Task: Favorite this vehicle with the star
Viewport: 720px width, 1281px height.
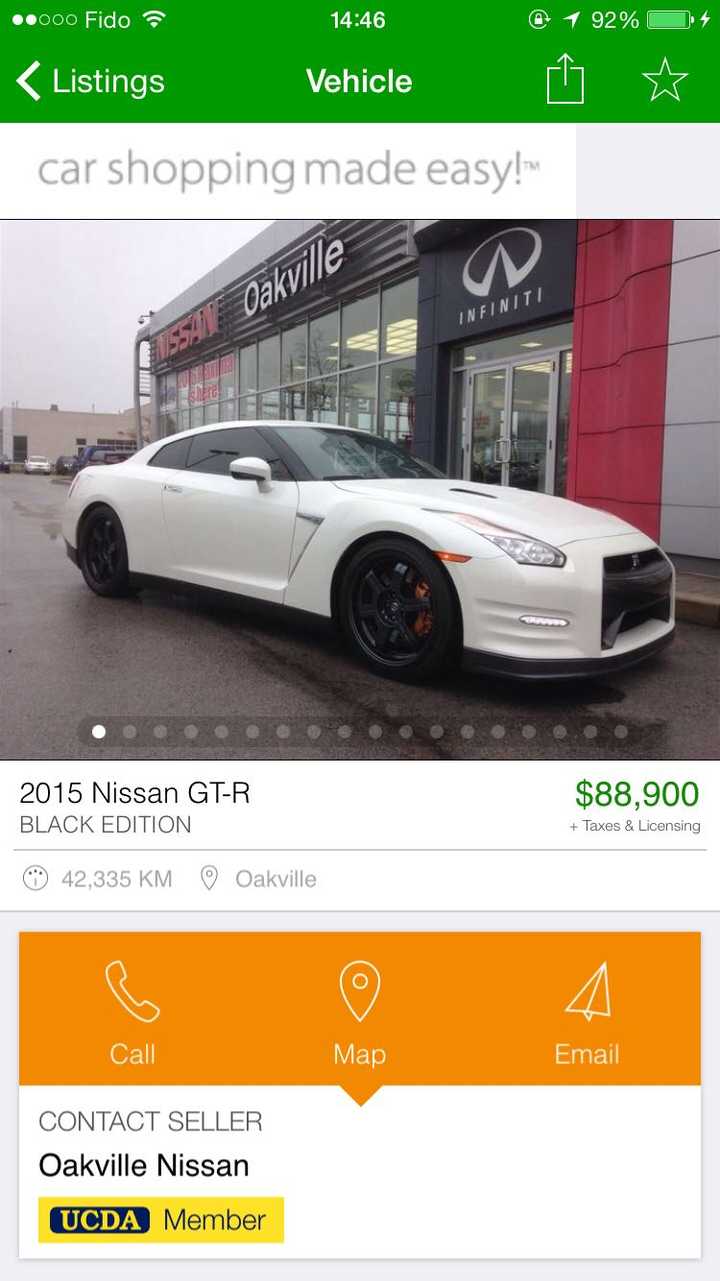Action: tap(665, 80)
